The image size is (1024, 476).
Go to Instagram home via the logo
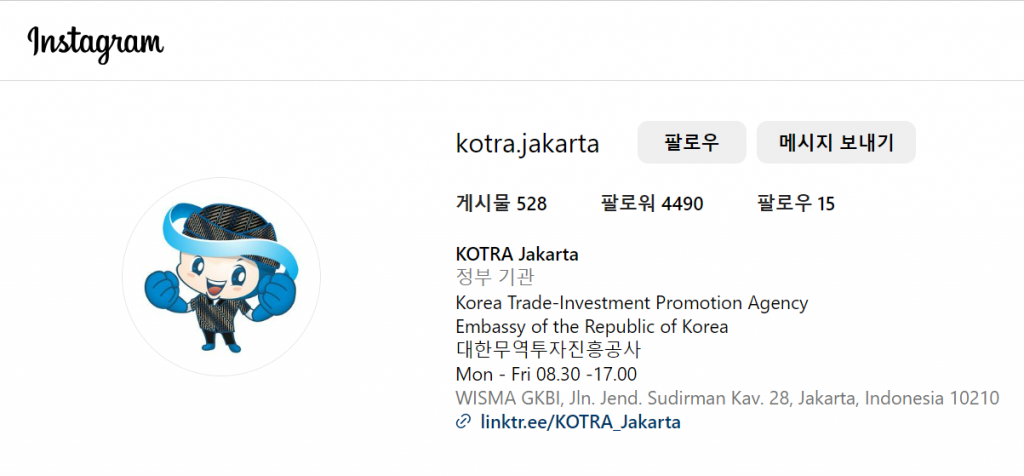click(96, 42)
